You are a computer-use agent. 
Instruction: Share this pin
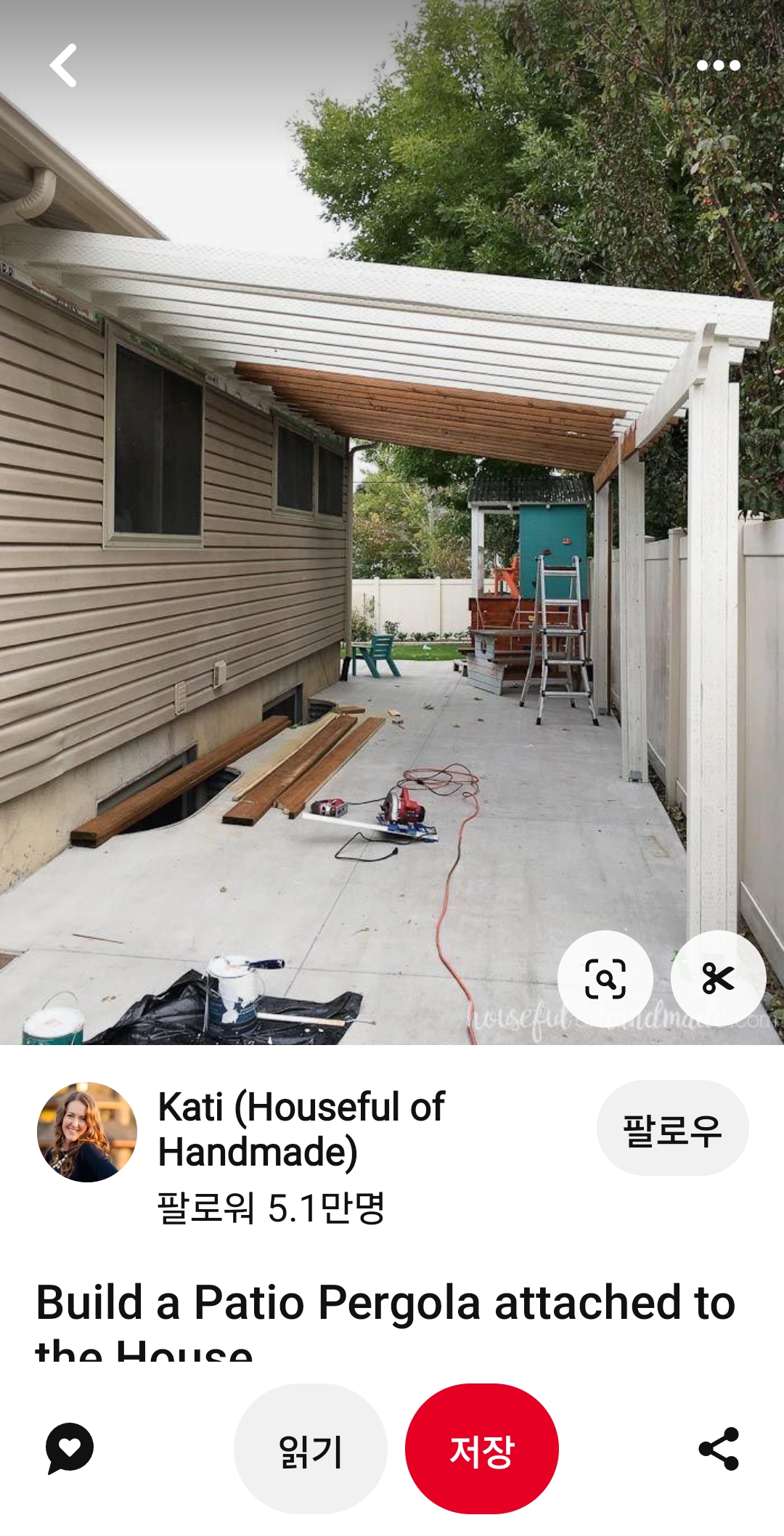coord(718,1449)
